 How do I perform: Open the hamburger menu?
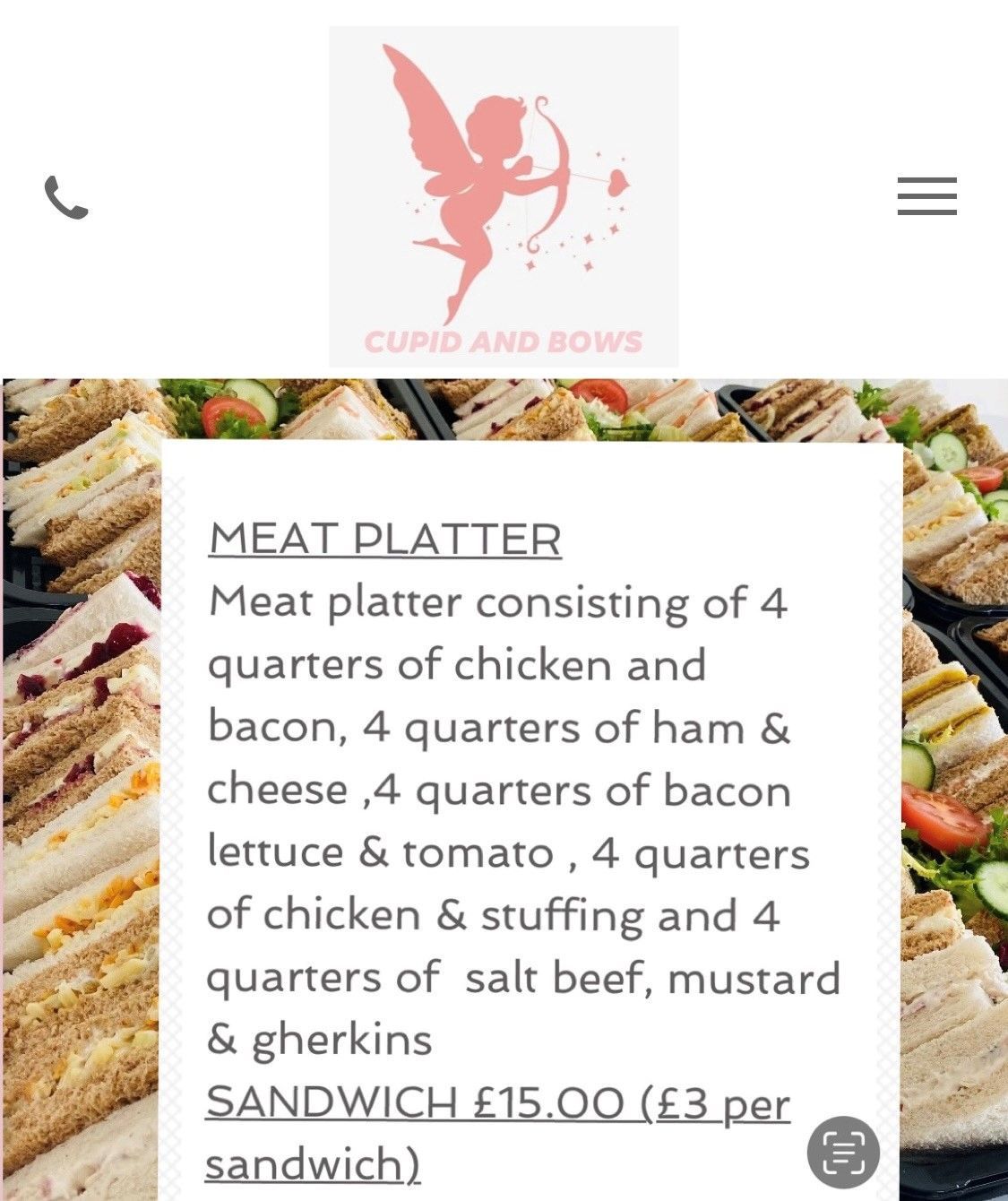coord(927,196)
